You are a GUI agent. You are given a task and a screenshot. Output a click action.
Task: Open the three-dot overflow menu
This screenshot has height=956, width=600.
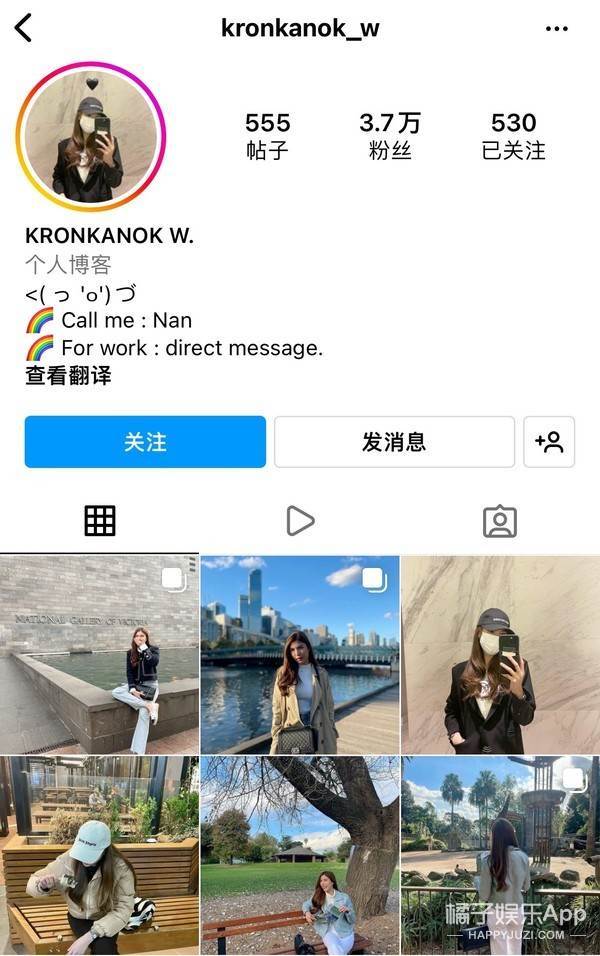(x=556, y=29)
